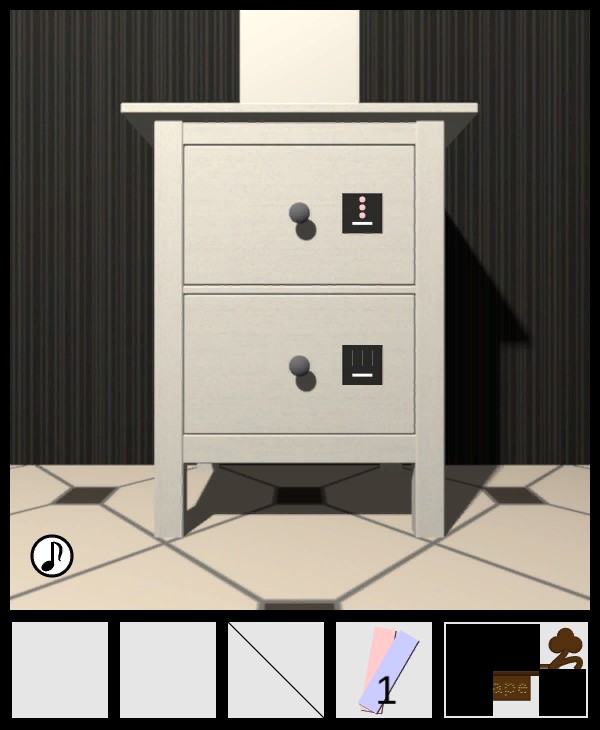Tap the top drawer's dotted lock panel

[362, 213]
